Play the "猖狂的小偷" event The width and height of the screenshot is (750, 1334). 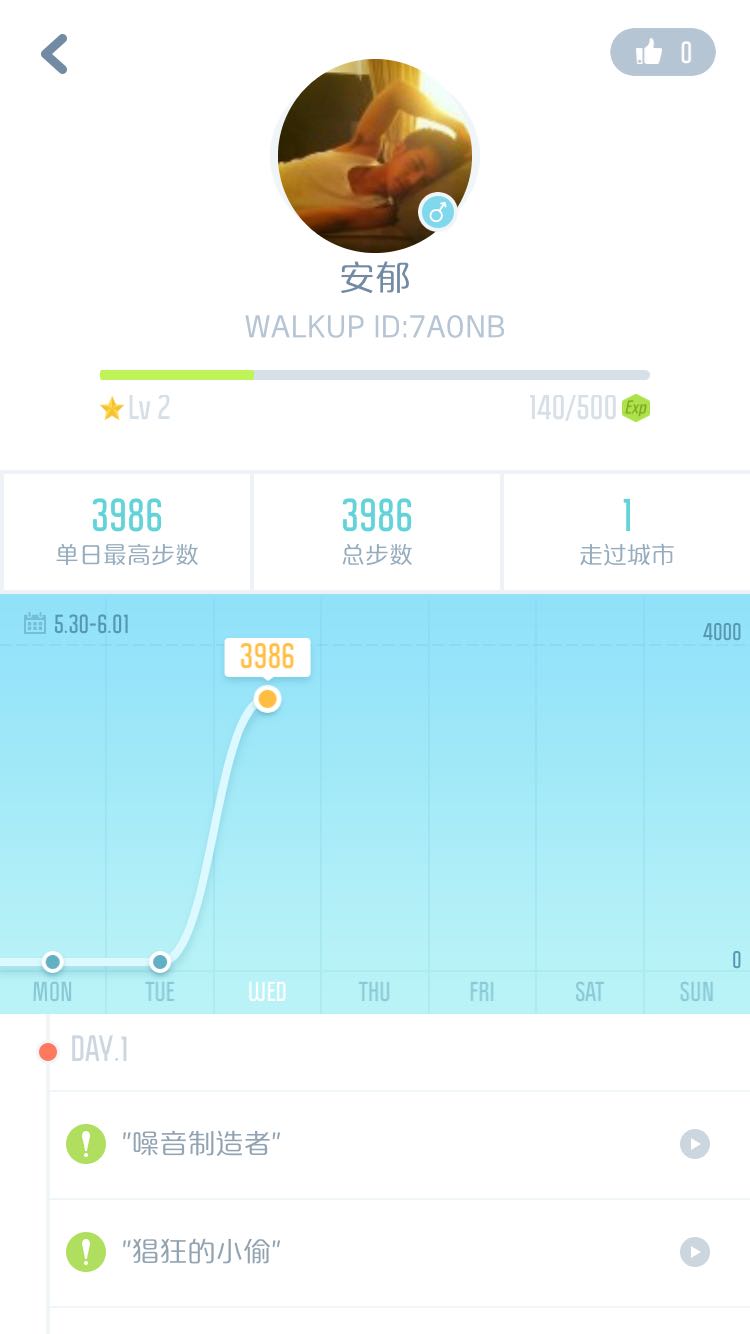695,1252
